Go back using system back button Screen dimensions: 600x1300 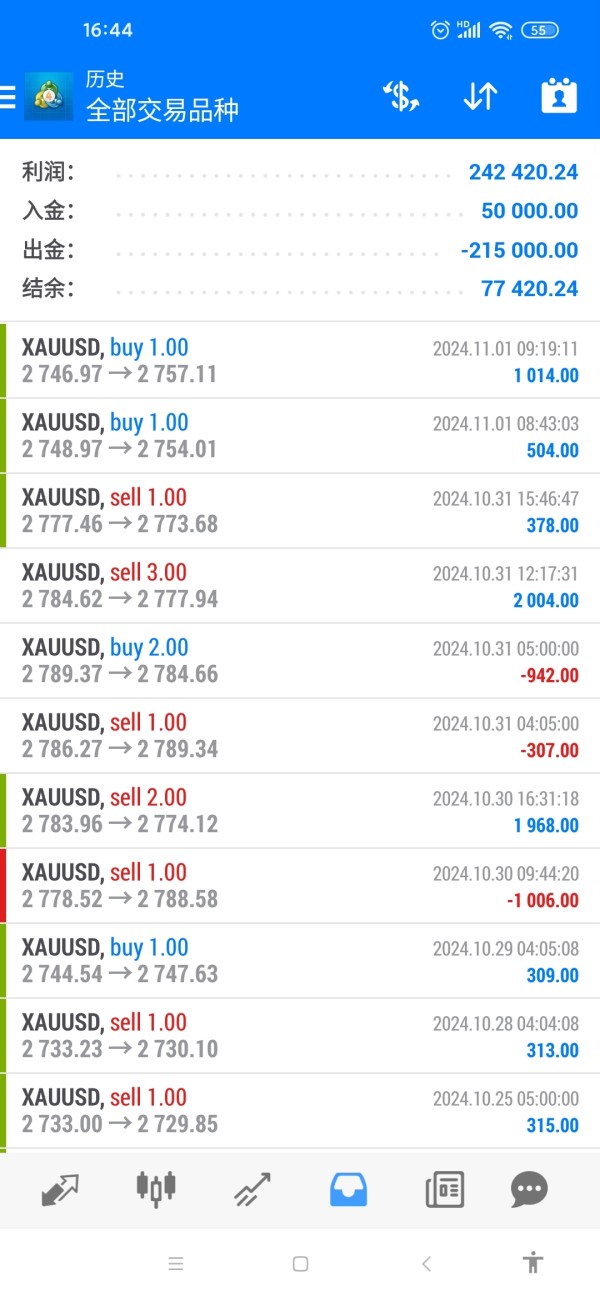point(426,1263)
